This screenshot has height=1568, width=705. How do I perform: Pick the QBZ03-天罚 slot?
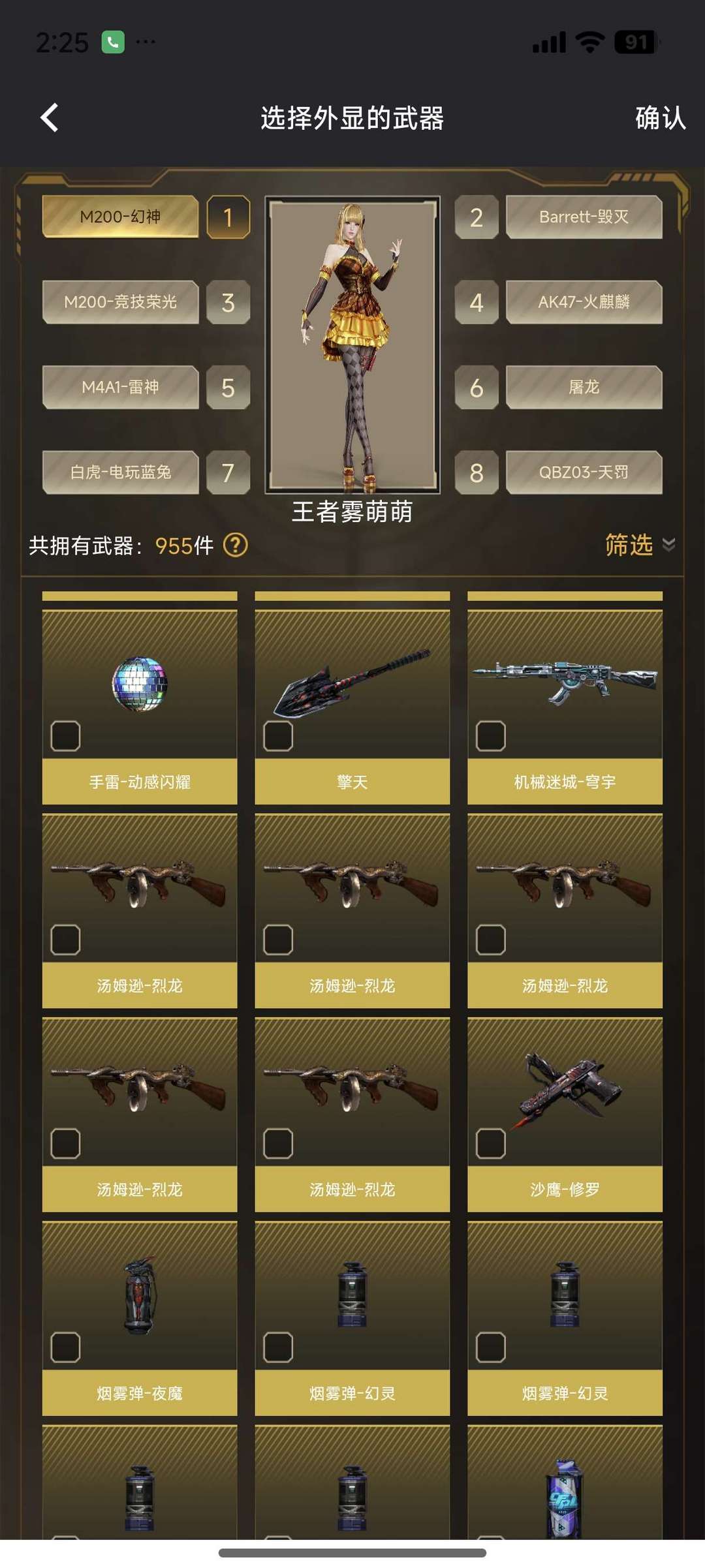[584, 472]
